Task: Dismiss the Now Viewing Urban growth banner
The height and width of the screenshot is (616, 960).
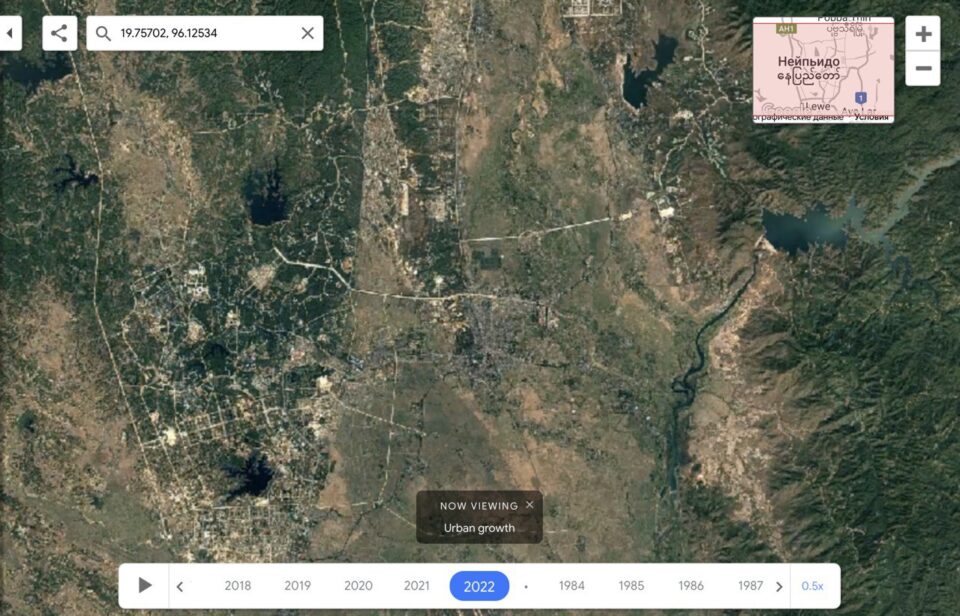Action: pos(530,504)
